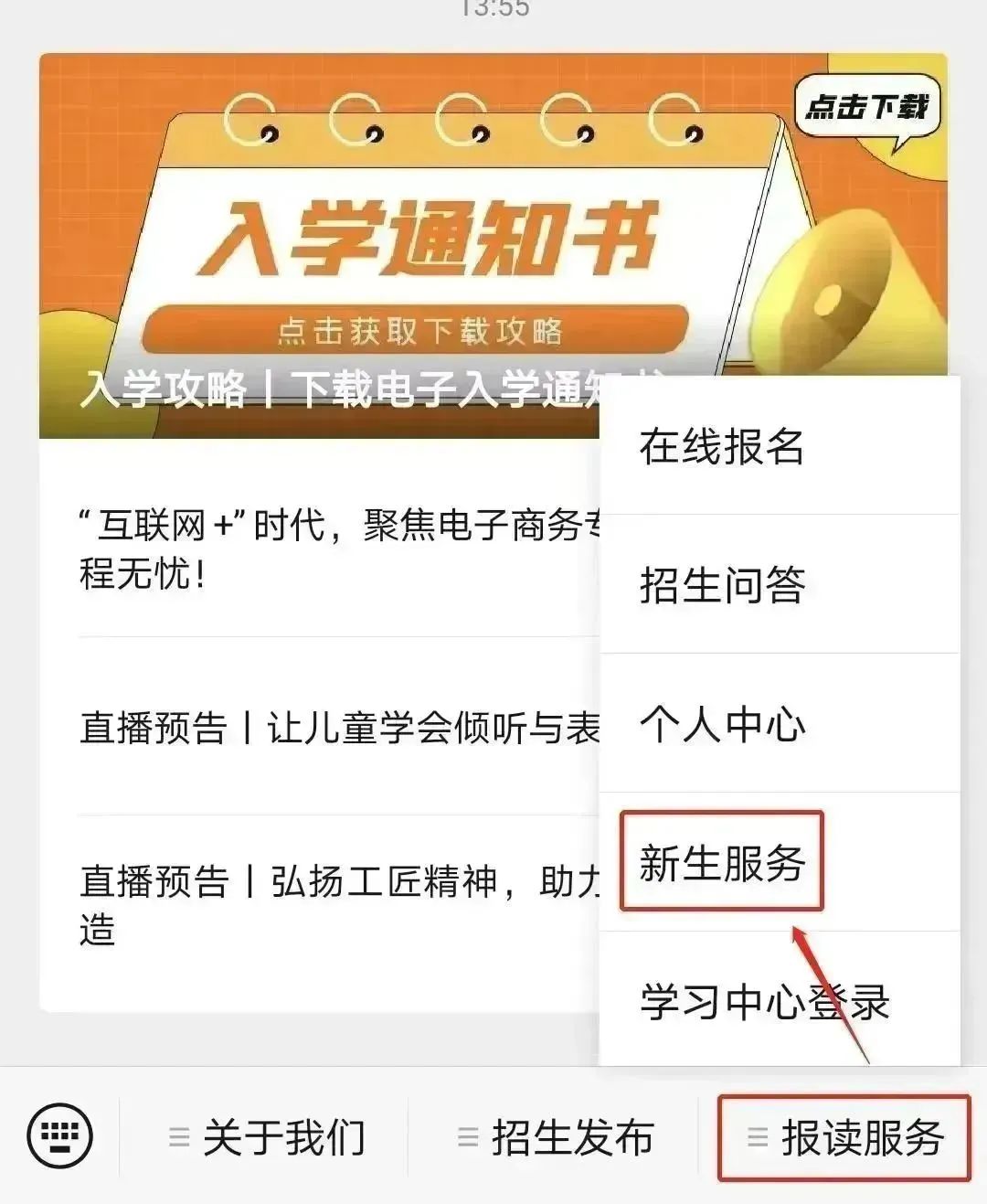Go to 个人中心

point(722,724)
